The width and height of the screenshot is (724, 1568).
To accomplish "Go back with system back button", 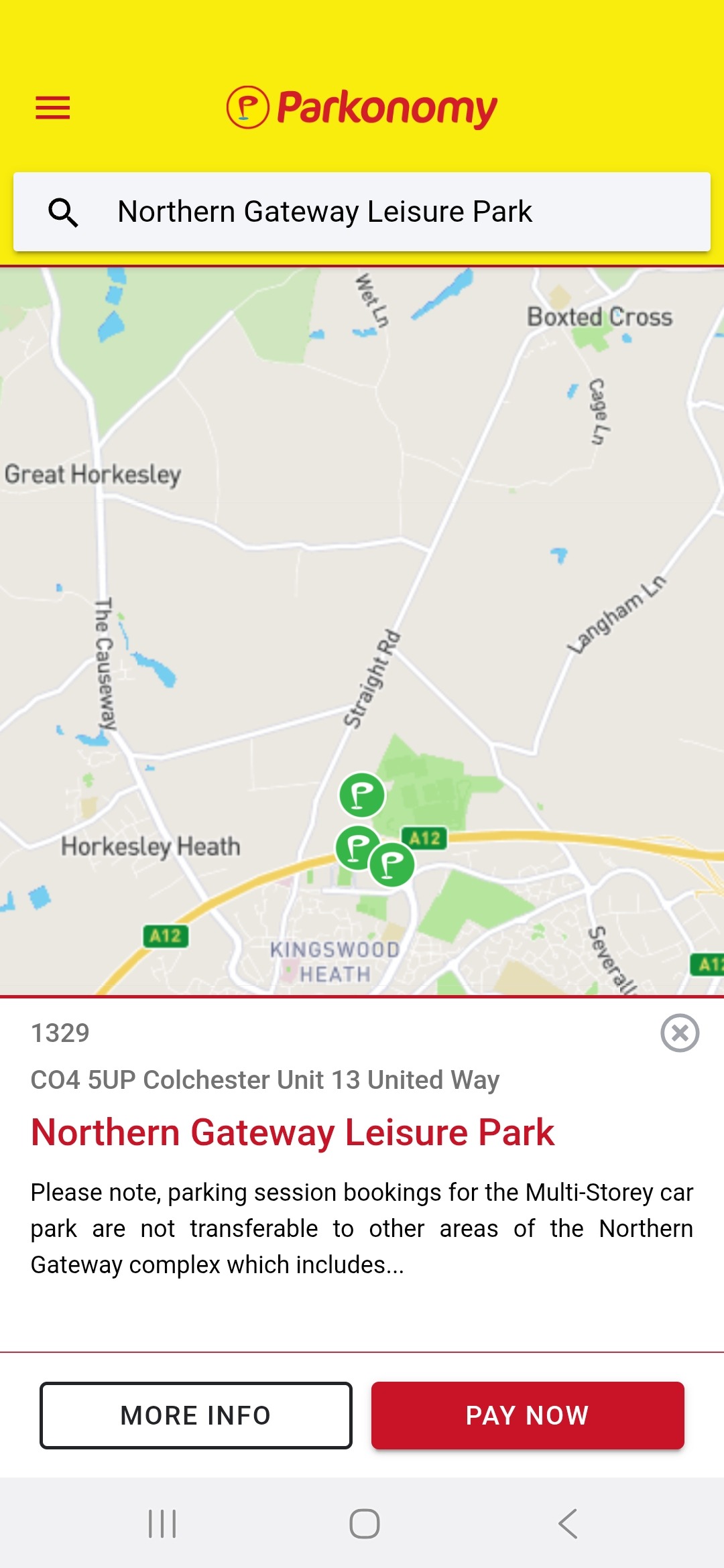I will click(568, 1524).
